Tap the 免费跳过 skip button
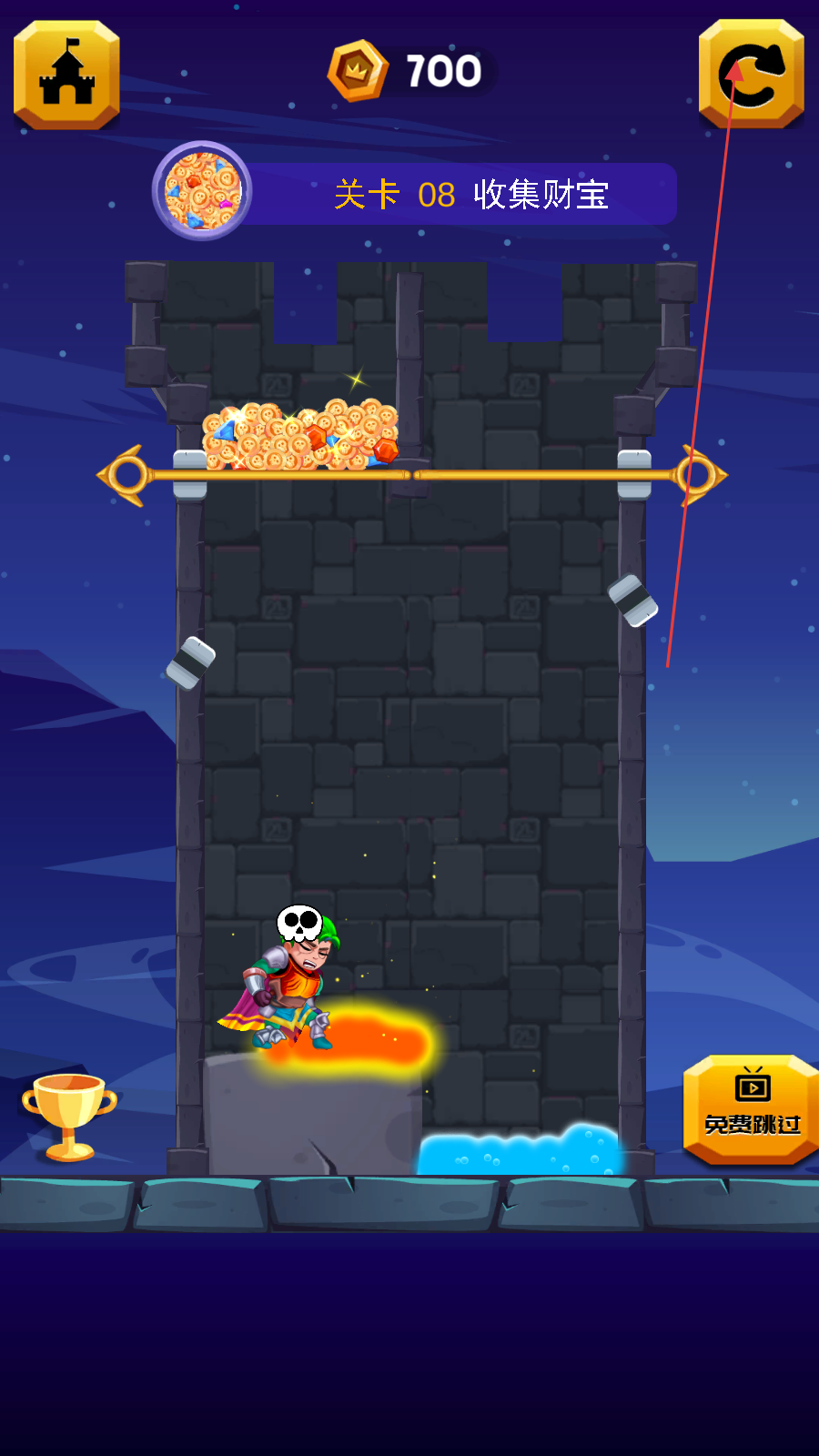The height and width of the screenshot is (1456, 819). 752,1110
